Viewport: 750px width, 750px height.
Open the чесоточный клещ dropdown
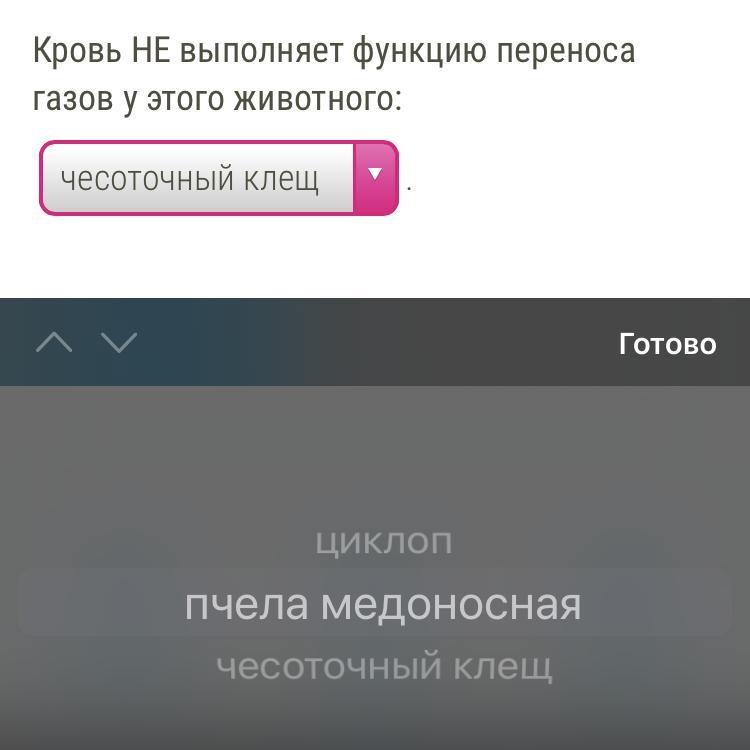218,178
